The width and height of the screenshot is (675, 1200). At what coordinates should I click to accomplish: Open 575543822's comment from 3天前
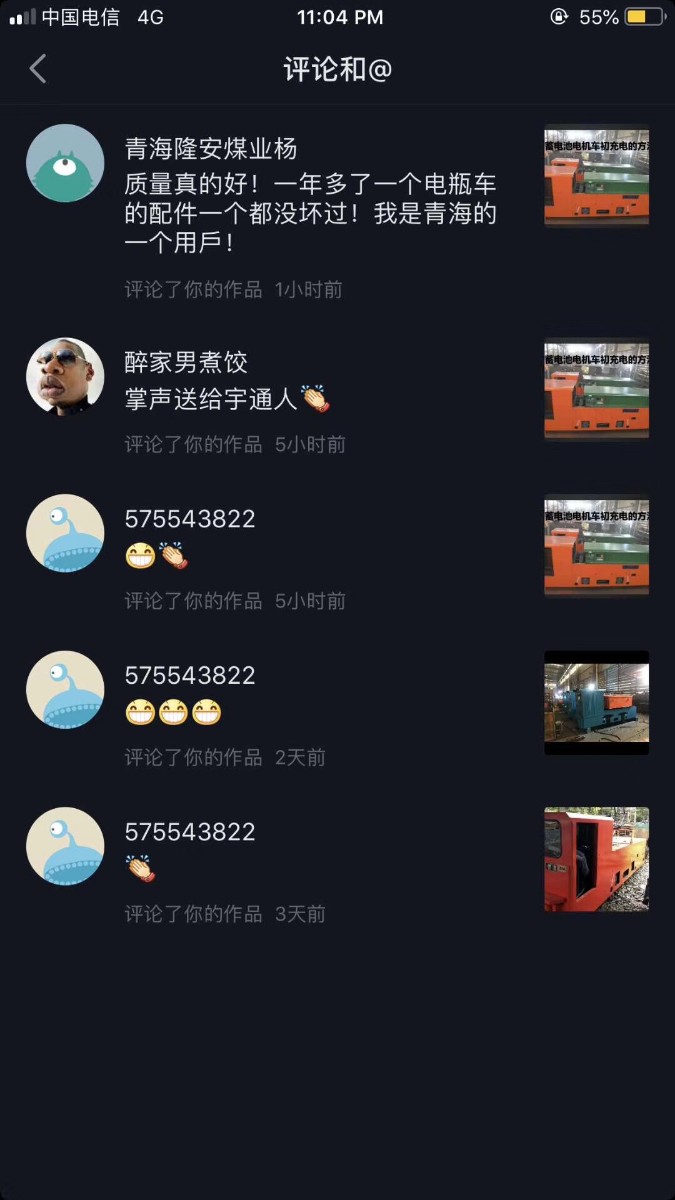190,868
